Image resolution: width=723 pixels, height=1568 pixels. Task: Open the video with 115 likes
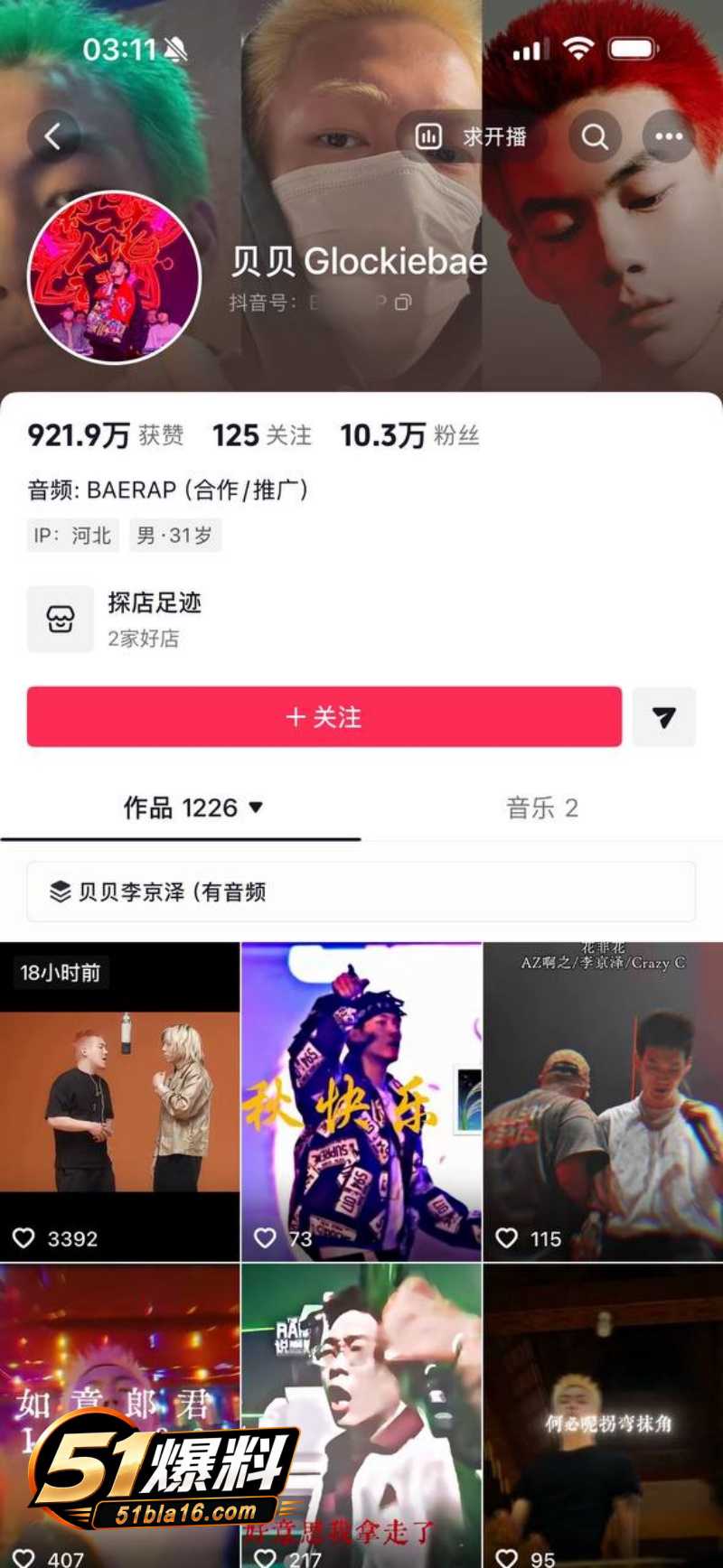[x=604, y=1102]
